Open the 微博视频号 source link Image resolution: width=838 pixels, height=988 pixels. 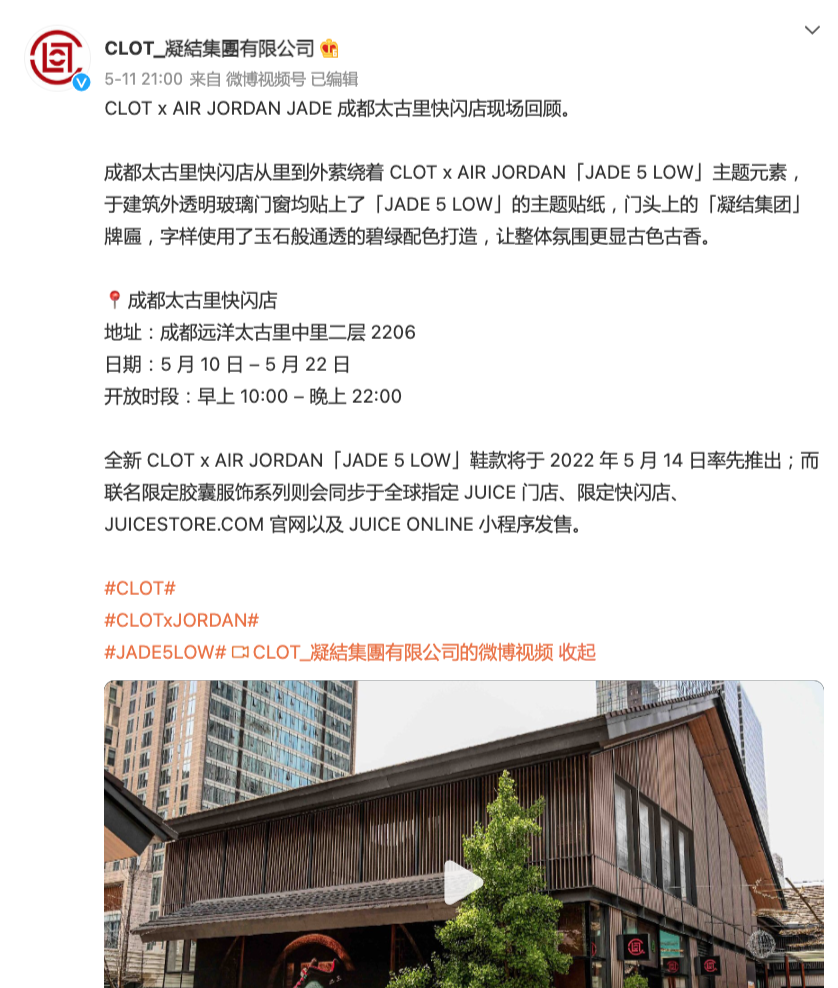tap(265, 79)
